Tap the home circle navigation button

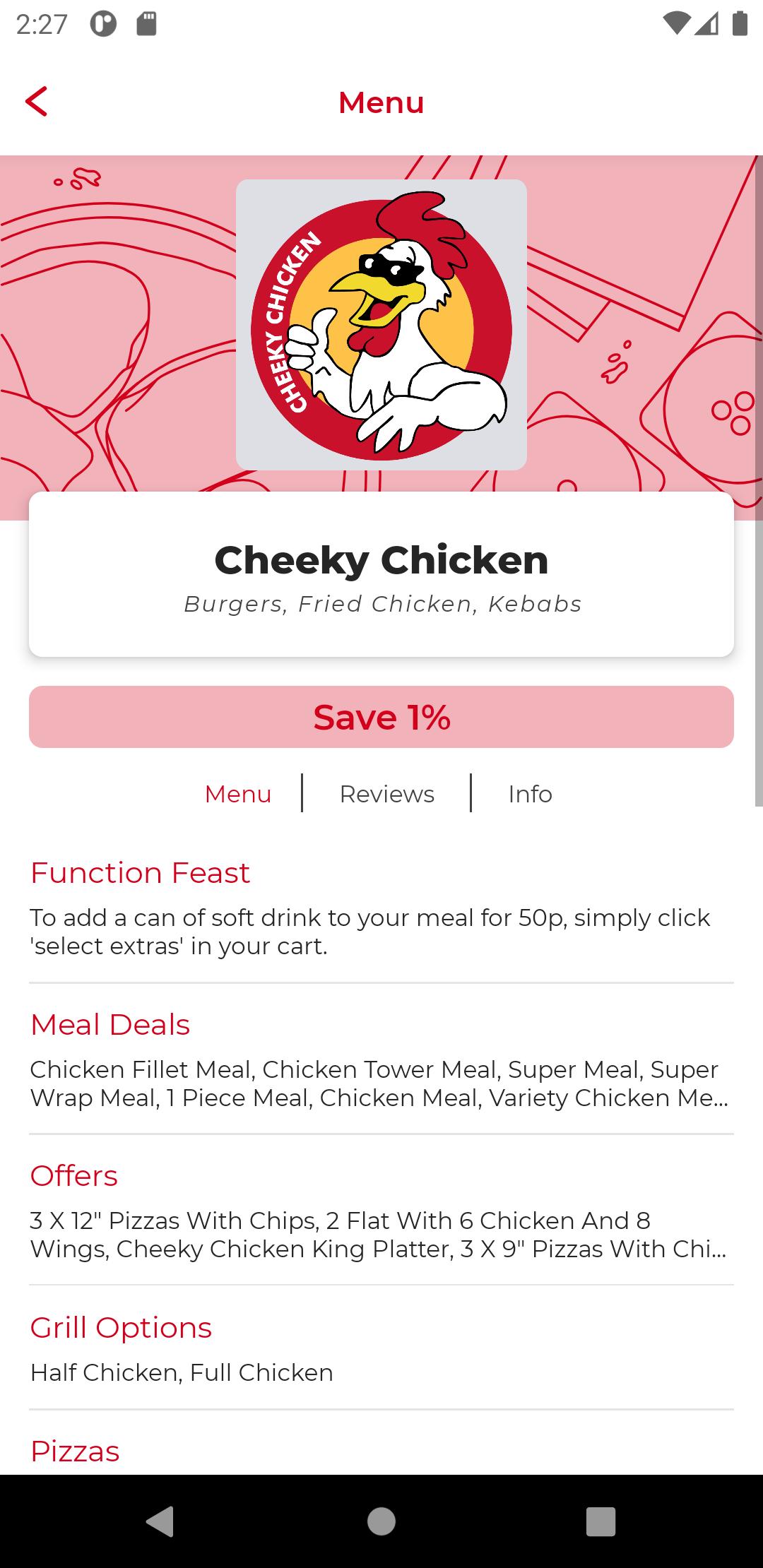pos(381,1522)
